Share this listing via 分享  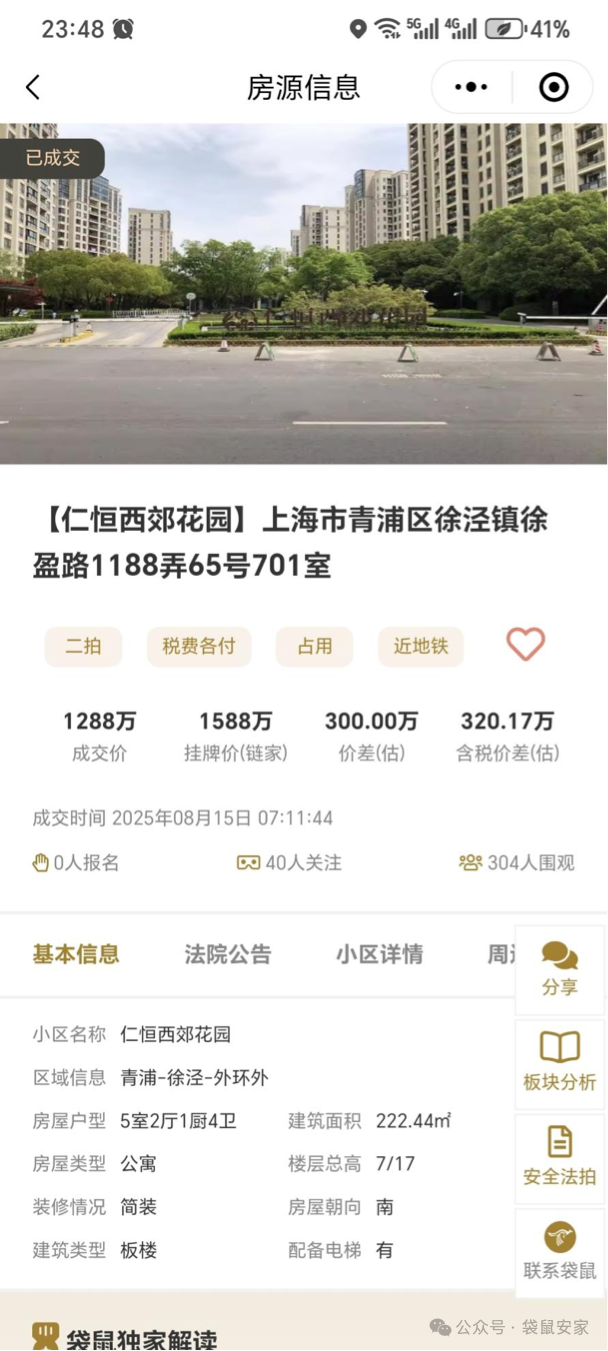(x=559, y=969)
